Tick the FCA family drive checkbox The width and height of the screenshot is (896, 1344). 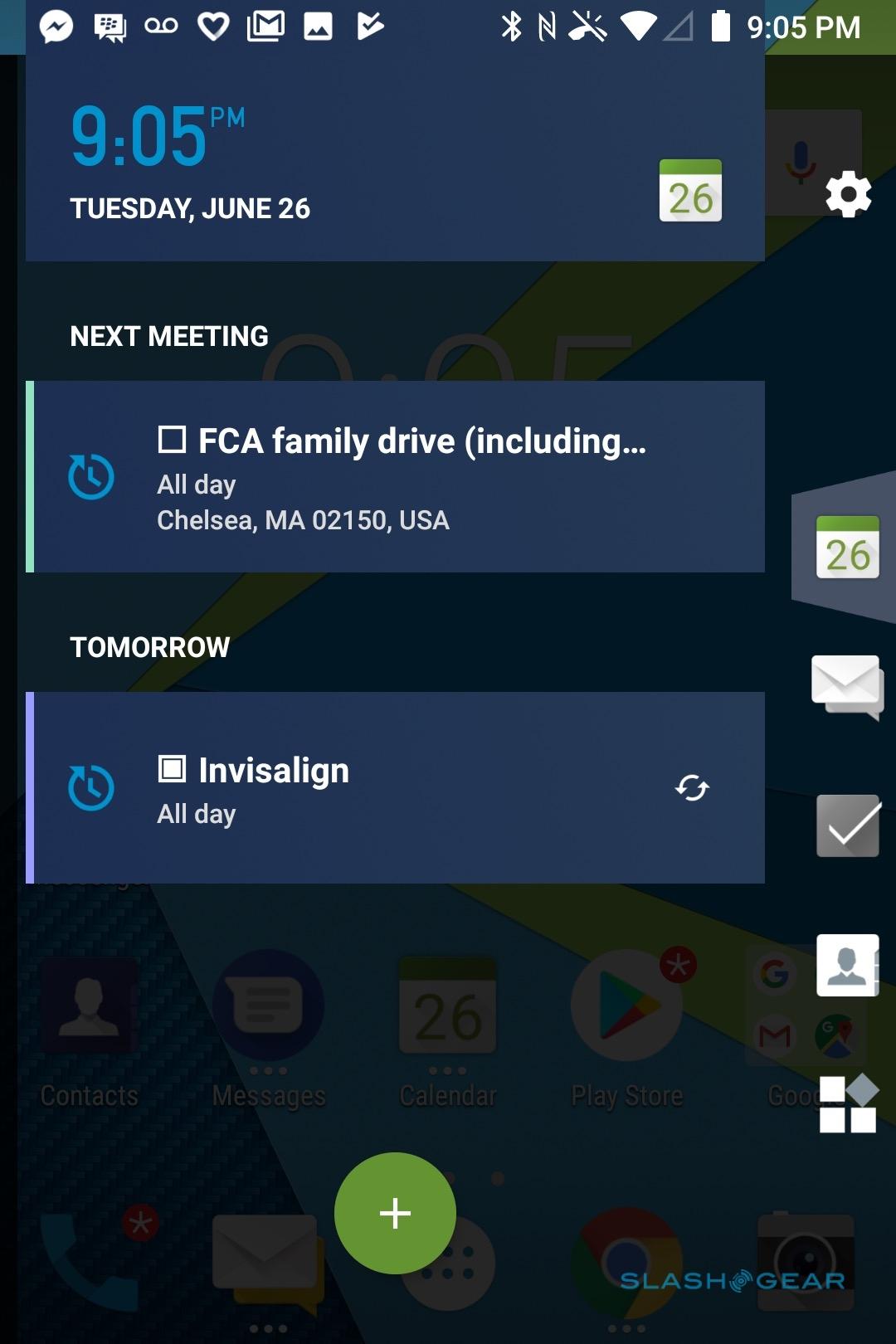172,440
